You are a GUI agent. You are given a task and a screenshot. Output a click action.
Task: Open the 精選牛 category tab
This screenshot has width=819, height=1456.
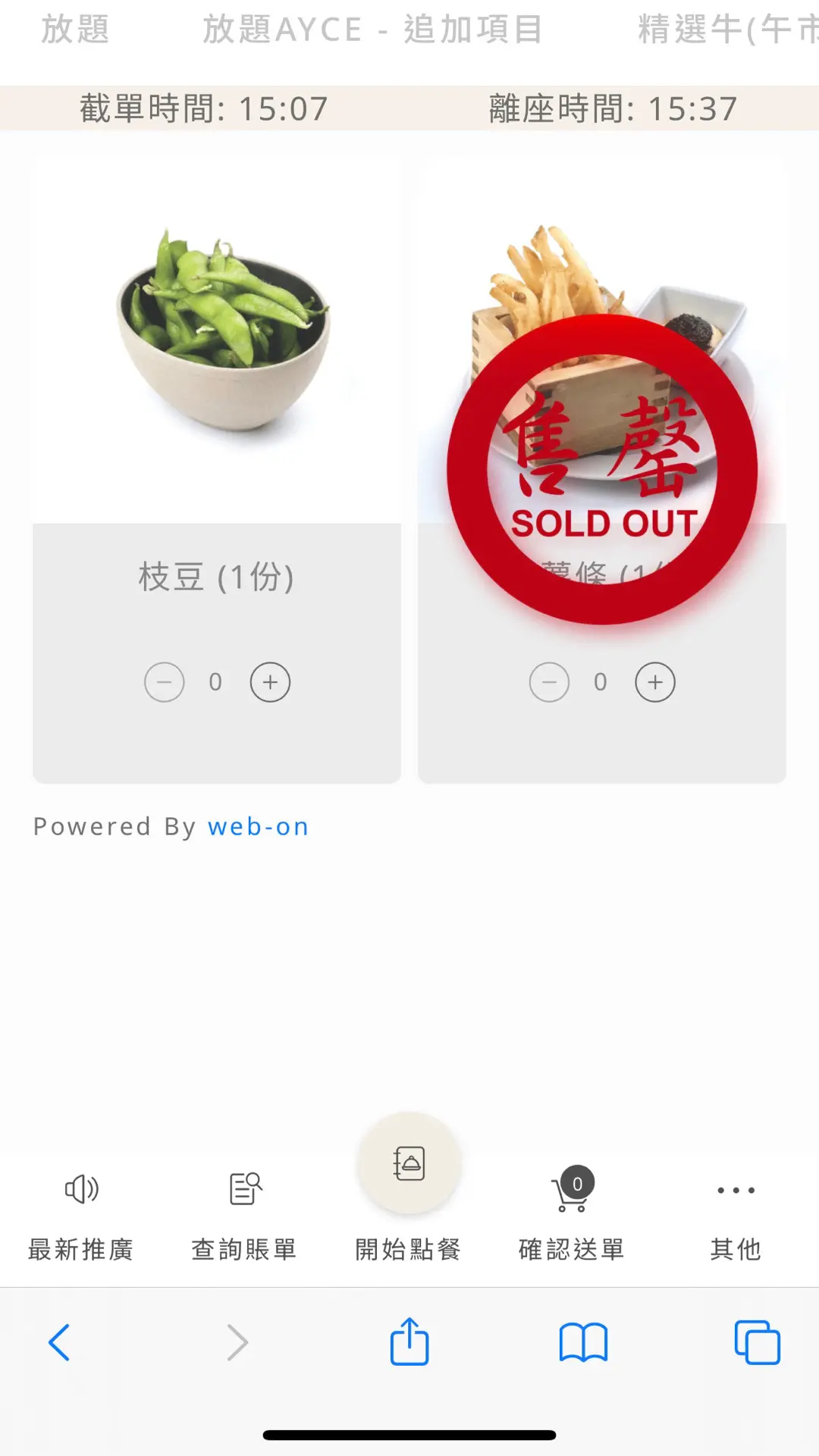[726, 30]
